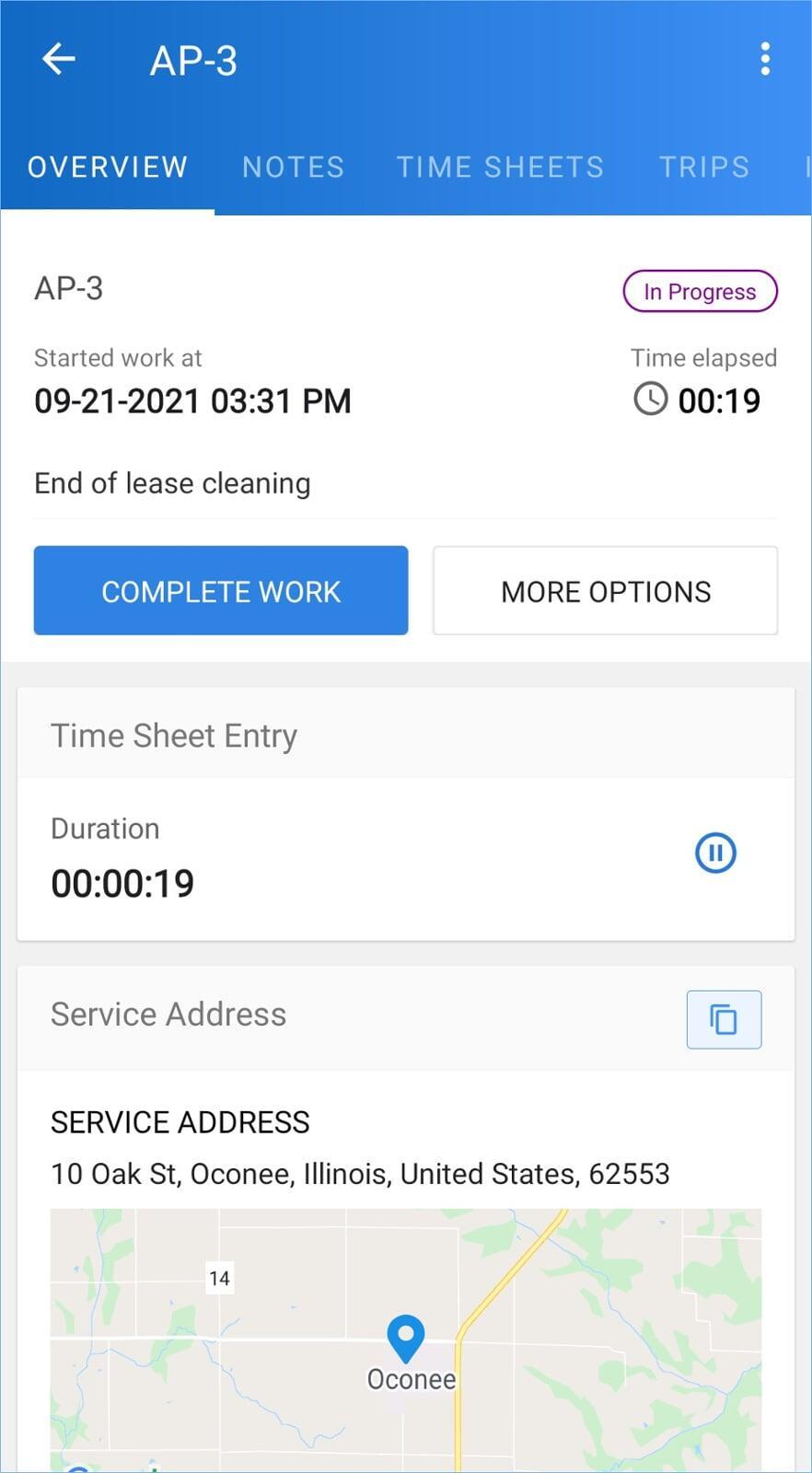Go back using the arrow icon
The height and width of the screenshot is (1473, 812).
click(58, 60)
